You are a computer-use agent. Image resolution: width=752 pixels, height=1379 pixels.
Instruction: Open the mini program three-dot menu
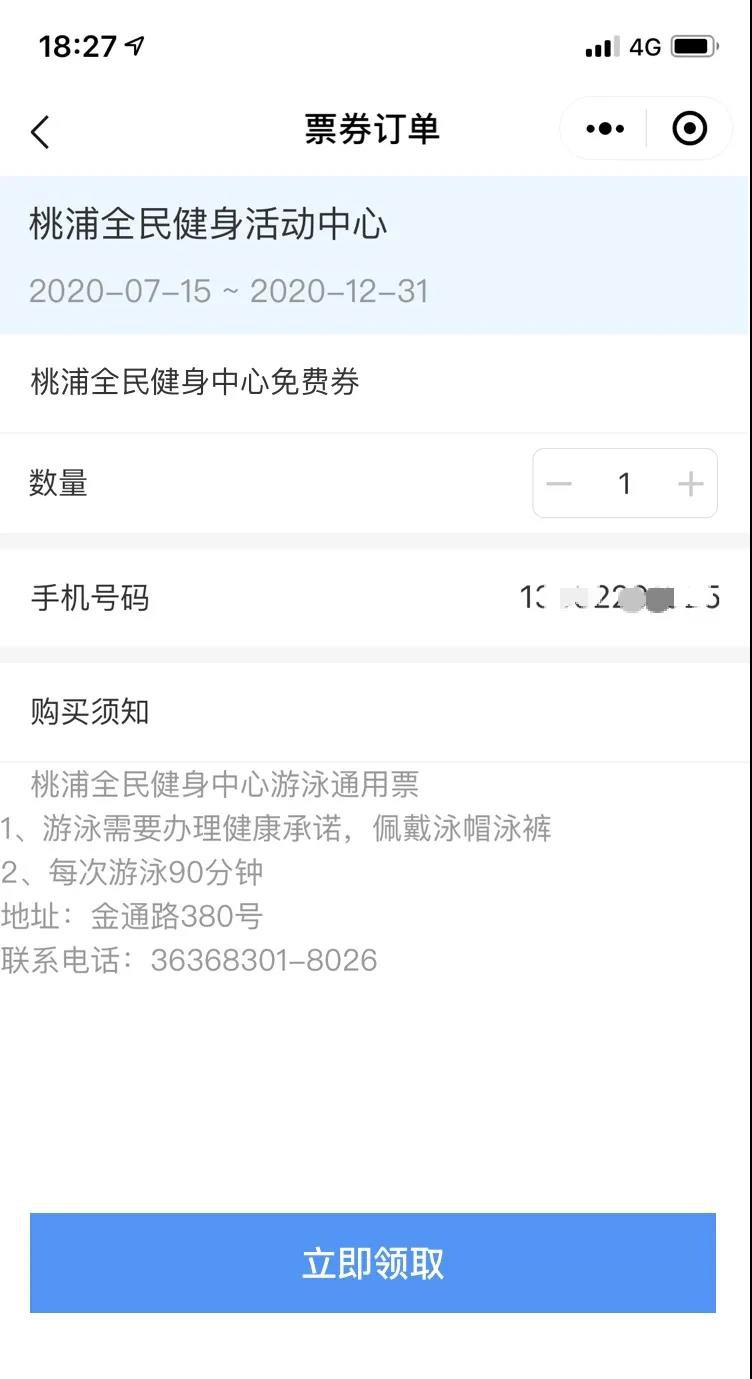point(605,129)
